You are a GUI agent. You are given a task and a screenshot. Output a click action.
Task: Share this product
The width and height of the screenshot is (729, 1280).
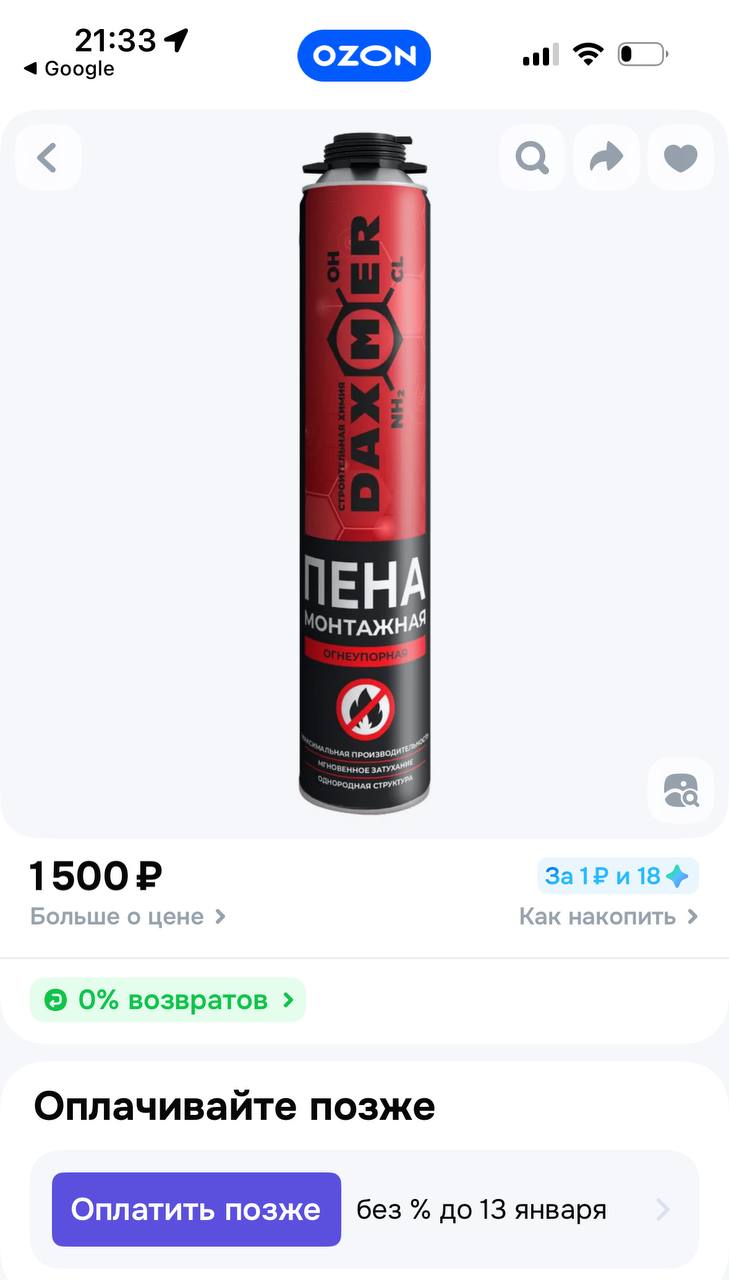coord(606,158)
